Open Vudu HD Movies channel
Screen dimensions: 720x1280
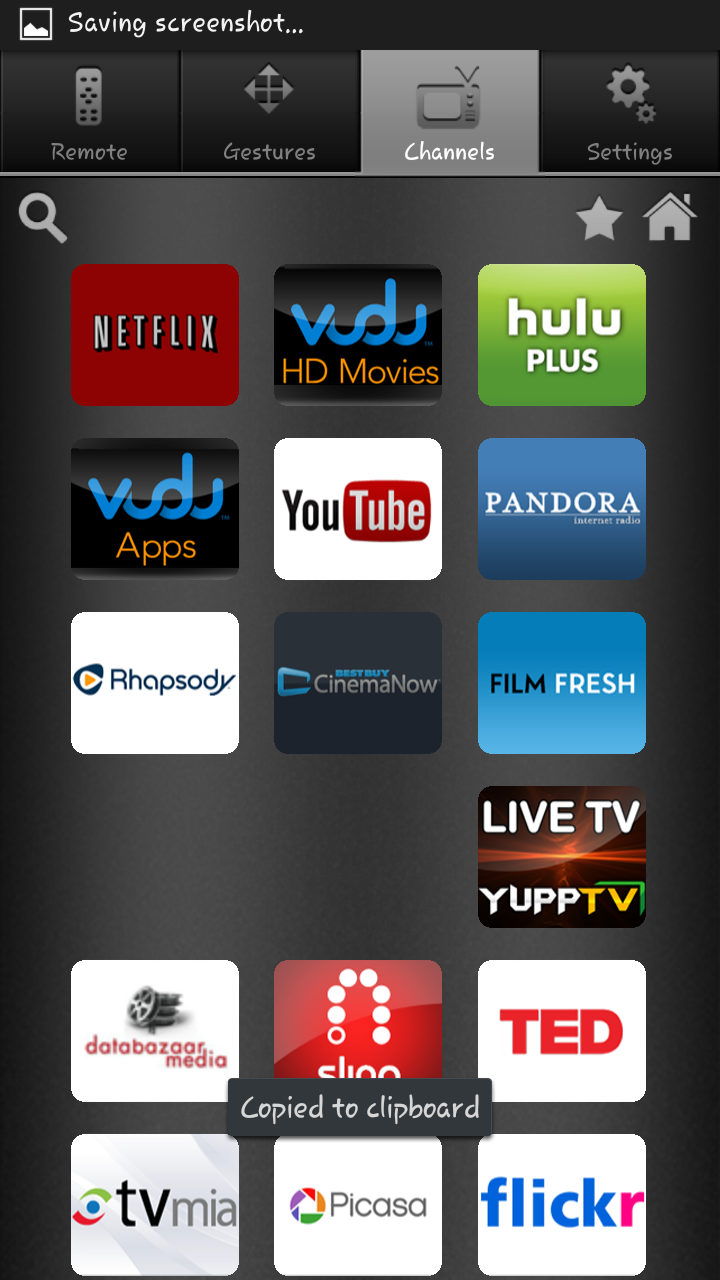358,335
